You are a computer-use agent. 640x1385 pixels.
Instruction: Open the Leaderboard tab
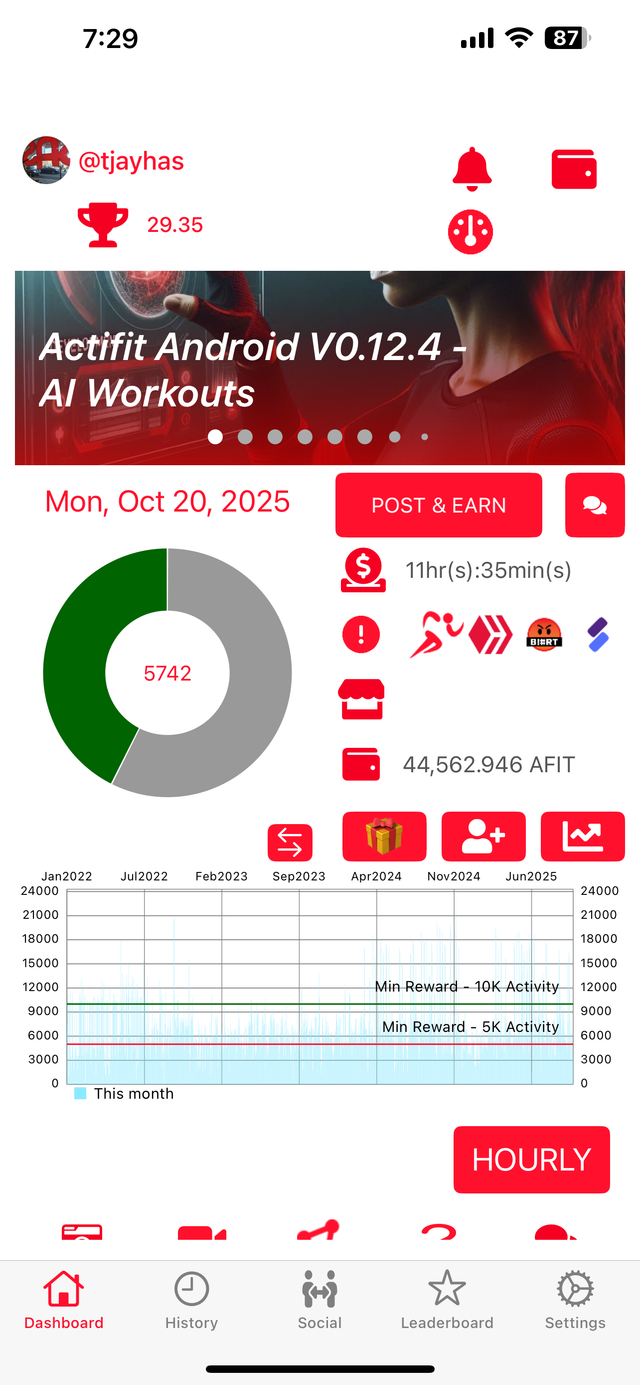coord(447,1300)
